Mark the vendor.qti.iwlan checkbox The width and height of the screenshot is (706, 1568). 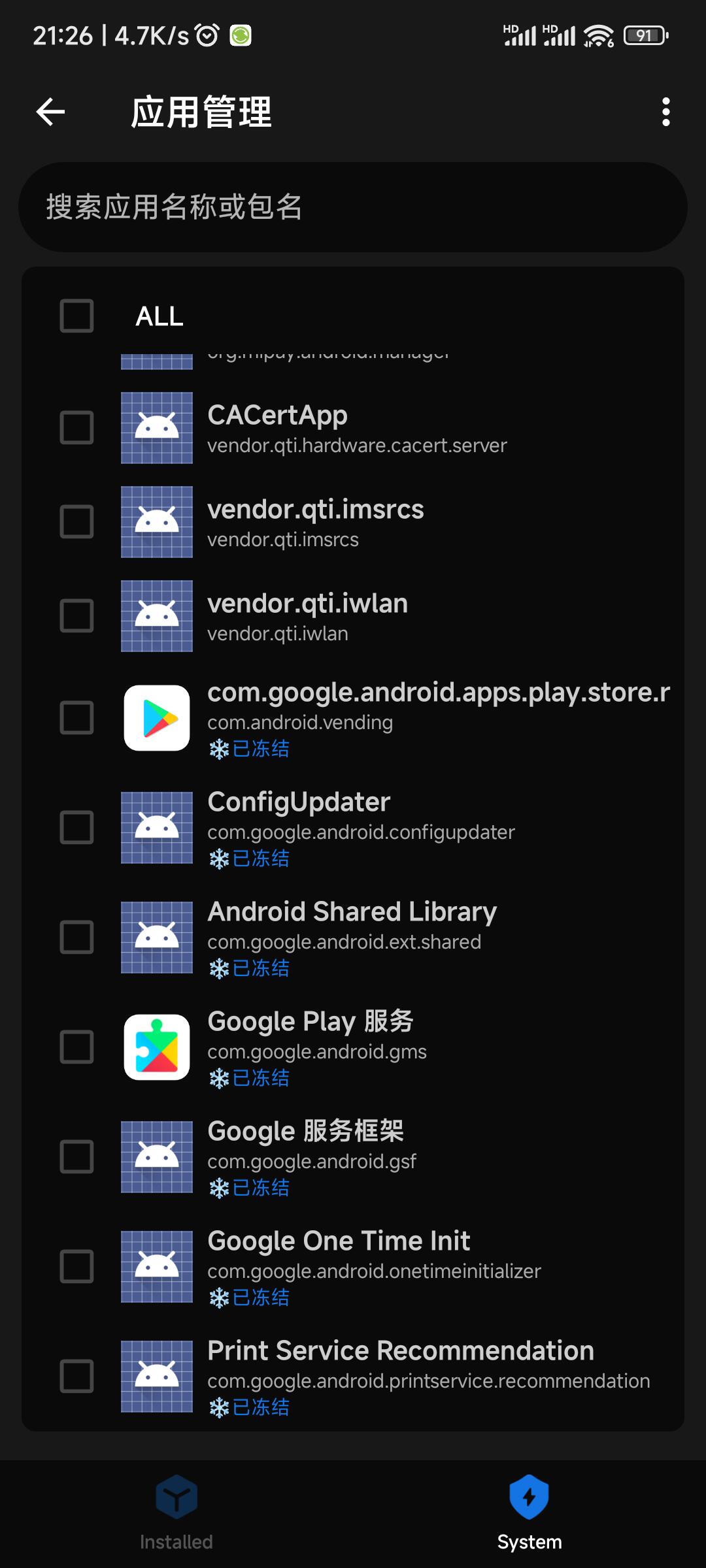click(x=77, y=616)
